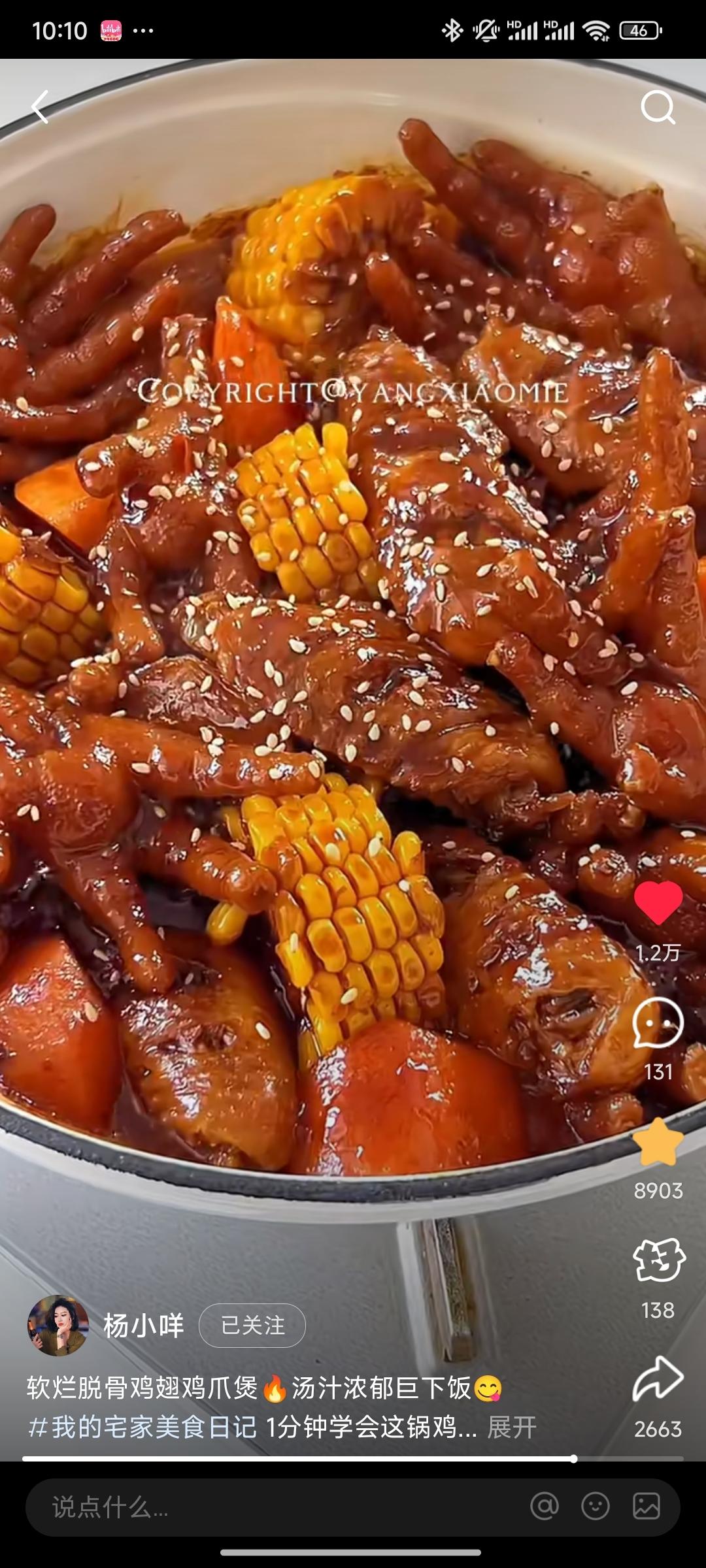Viewport: 706px width, 1568px height.
Task: Open the #我的宅家美食日记 hashtag
Action: (142, 1428)
